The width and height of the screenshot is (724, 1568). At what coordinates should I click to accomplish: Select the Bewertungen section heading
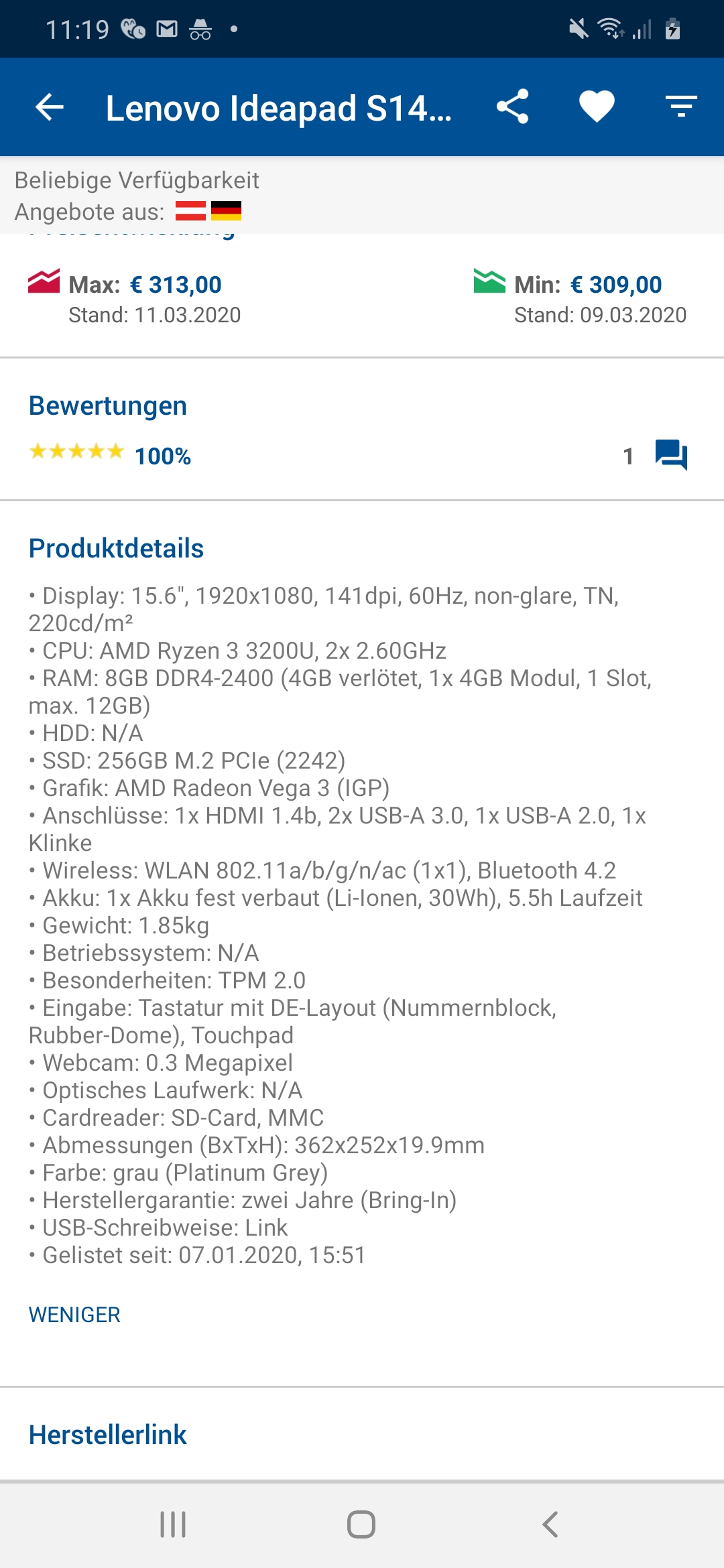pyautogui.click(x=107, y=405)
